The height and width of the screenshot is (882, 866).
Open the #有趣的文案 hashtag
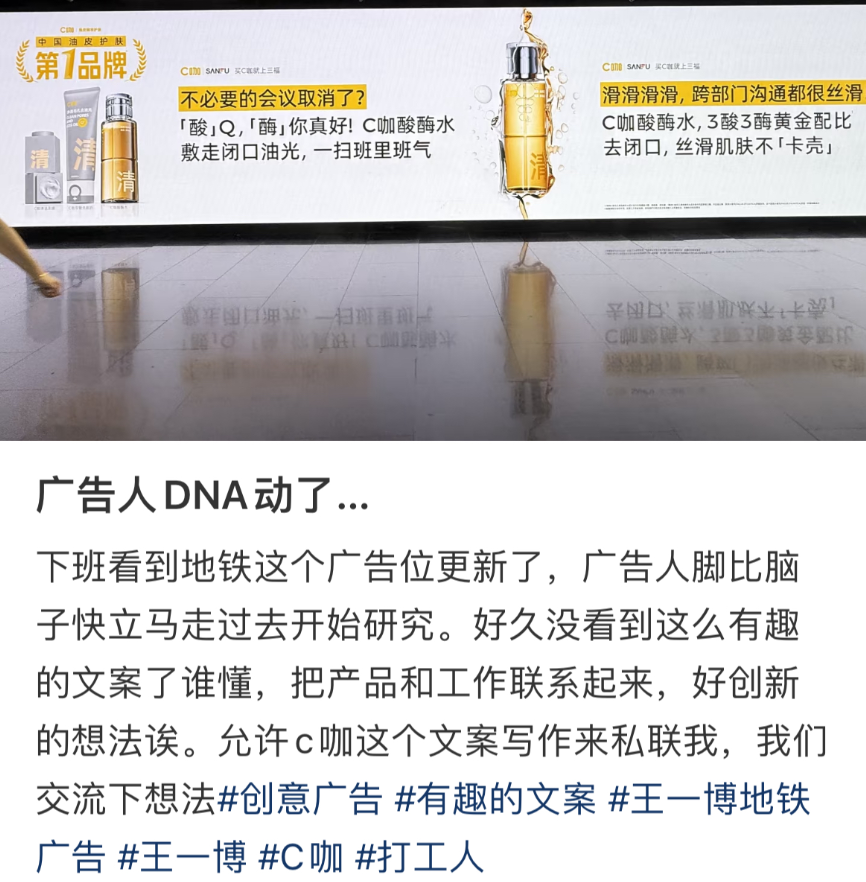click(x=495, y=799)
